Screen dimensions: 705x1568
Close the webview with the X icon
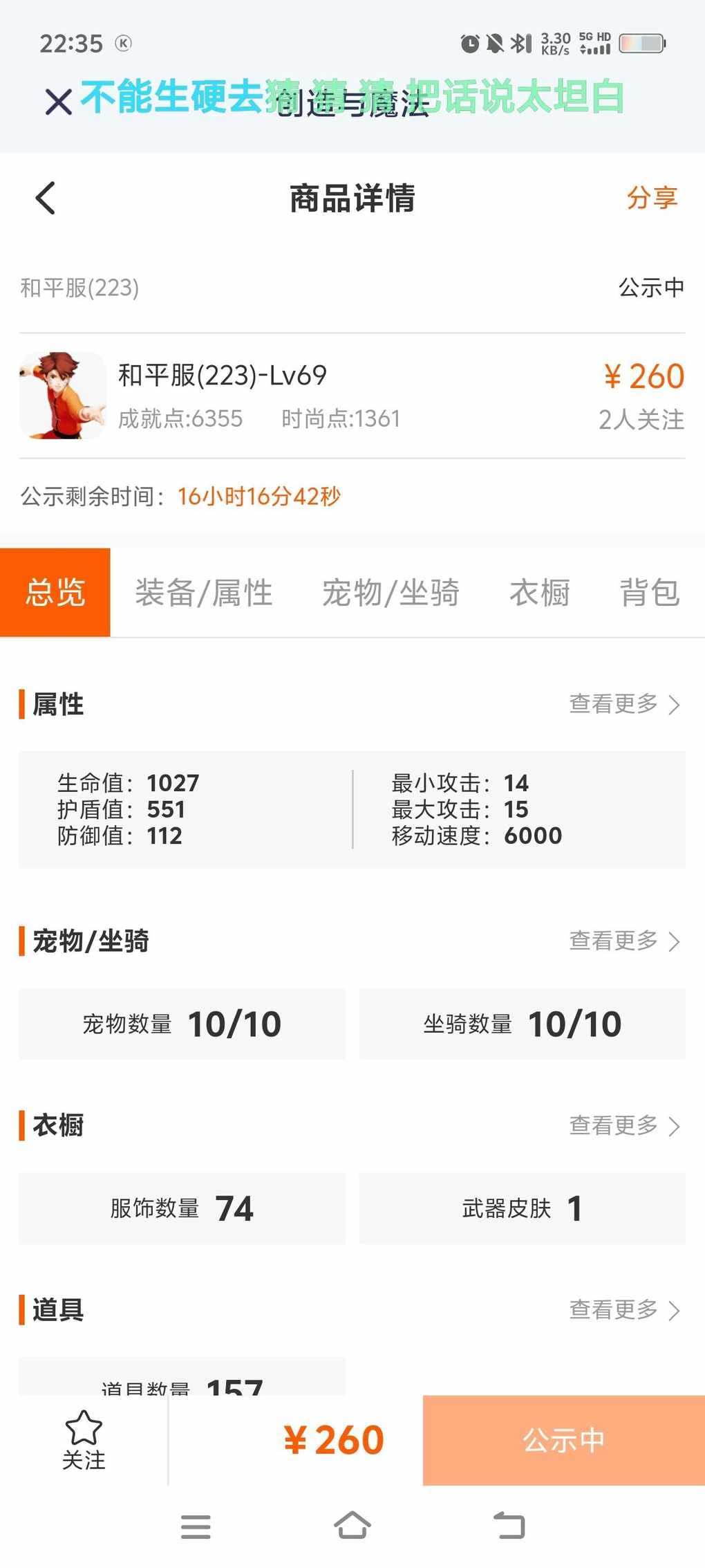59,102
